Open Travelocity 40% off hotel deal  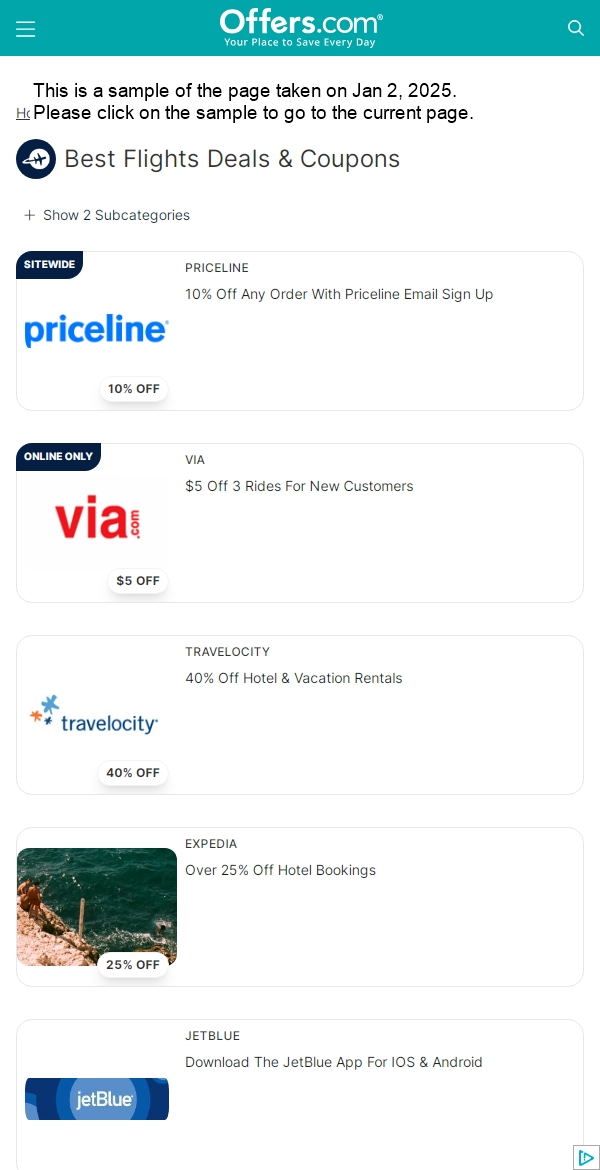coord(294,679)
